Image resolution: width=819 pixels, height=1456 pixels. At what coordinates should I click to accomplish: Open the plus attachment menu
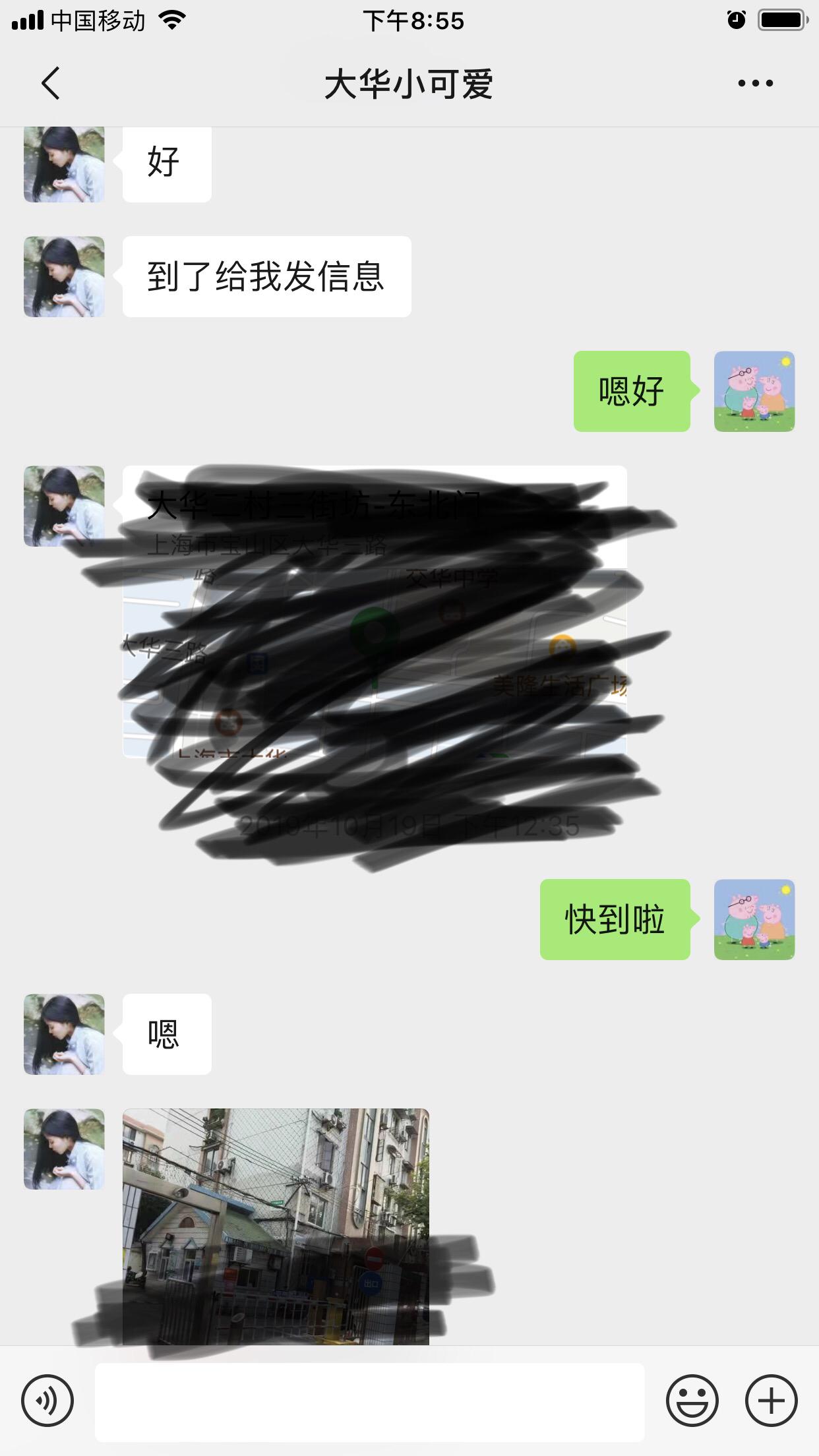tap(771, 1401)
